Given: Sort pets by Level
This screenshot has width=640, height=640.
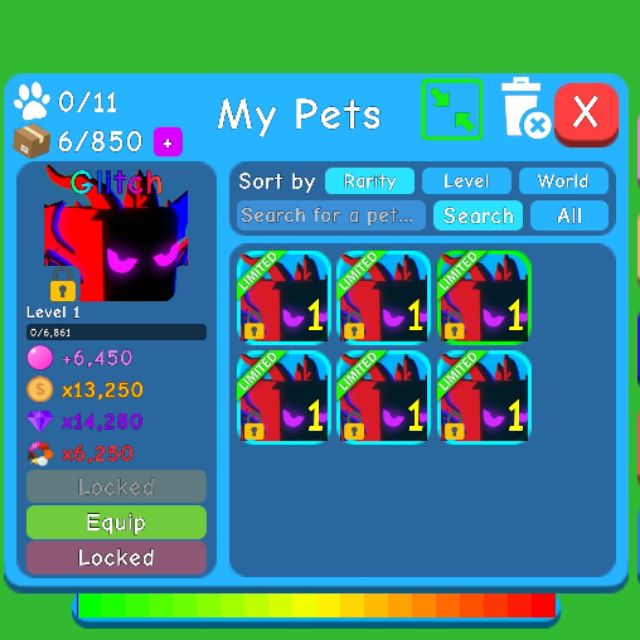Looking at the screenshot, I should point(465,181).
